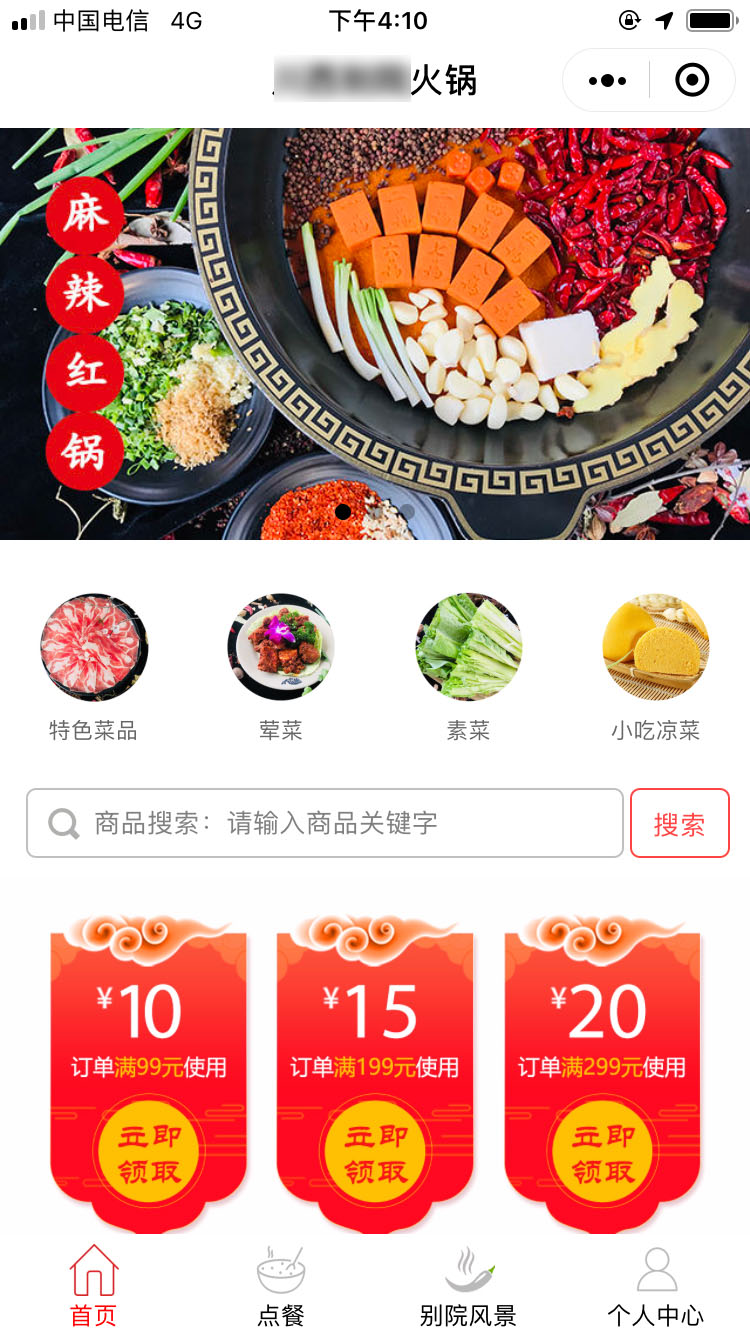Open the 个人中心 tab
The height and width of the screenshot is (1334, 750).
point(656,1286)
